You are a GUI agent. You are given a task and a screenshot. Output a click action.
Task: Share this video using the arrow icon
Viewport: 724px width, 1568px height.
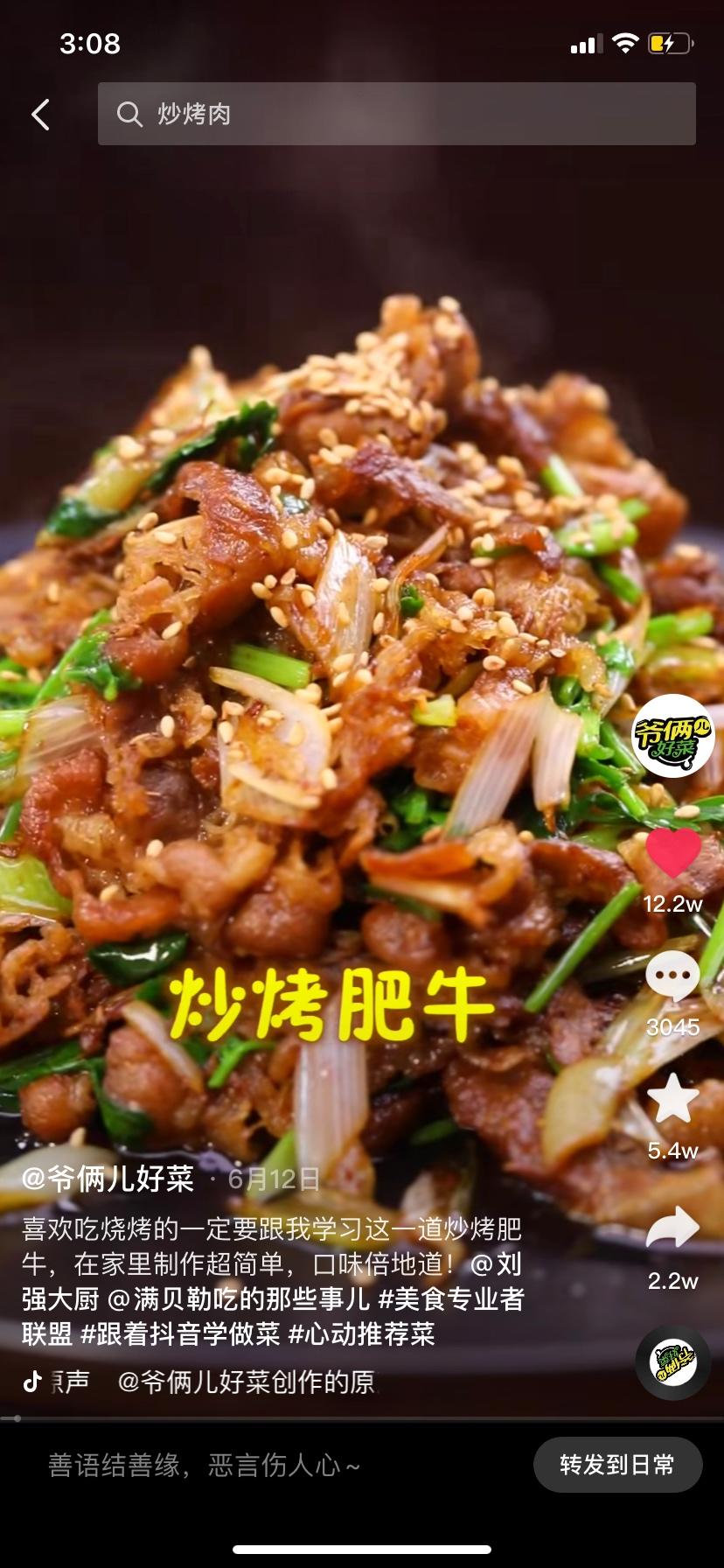pos(672,1227)
